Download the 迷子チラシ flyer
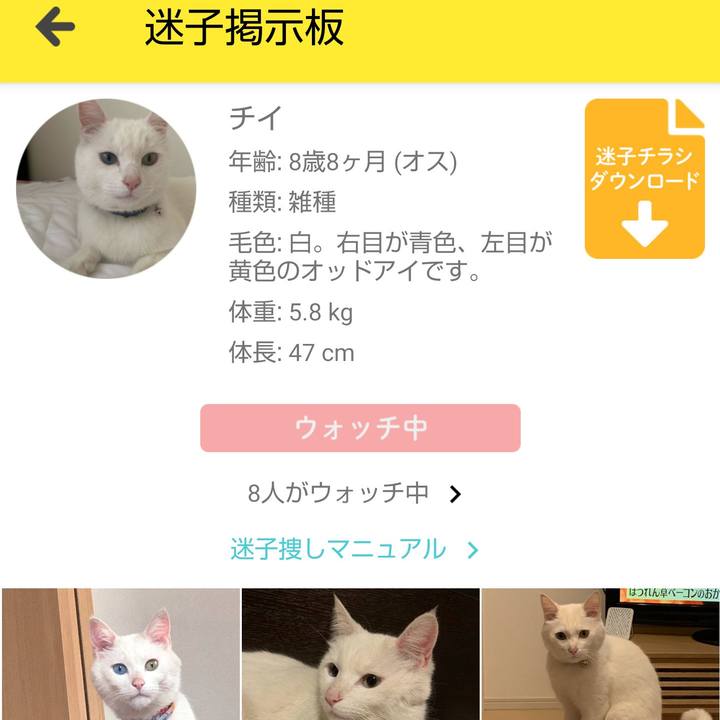The height and width of the screenshot is (720, 720). 644,179
